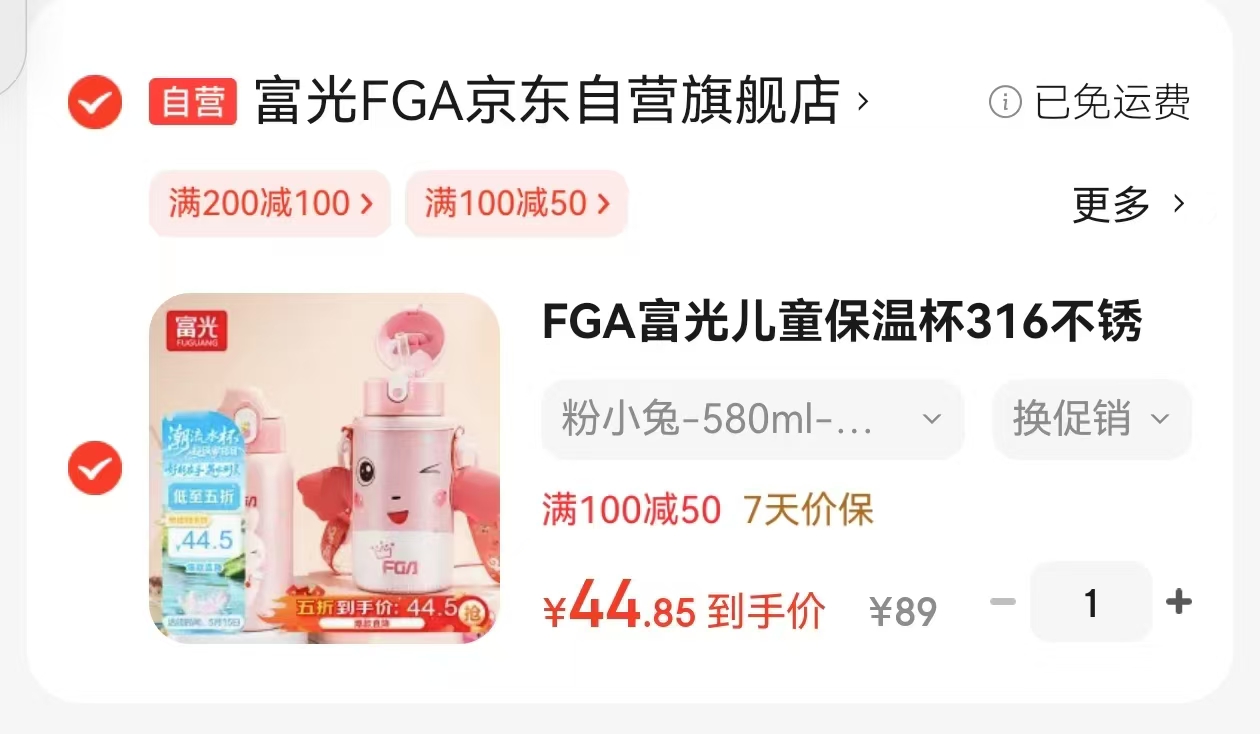Open the pink bottle product image
The height and width of the screenshot is (734, 1260).
pos(325,468)
